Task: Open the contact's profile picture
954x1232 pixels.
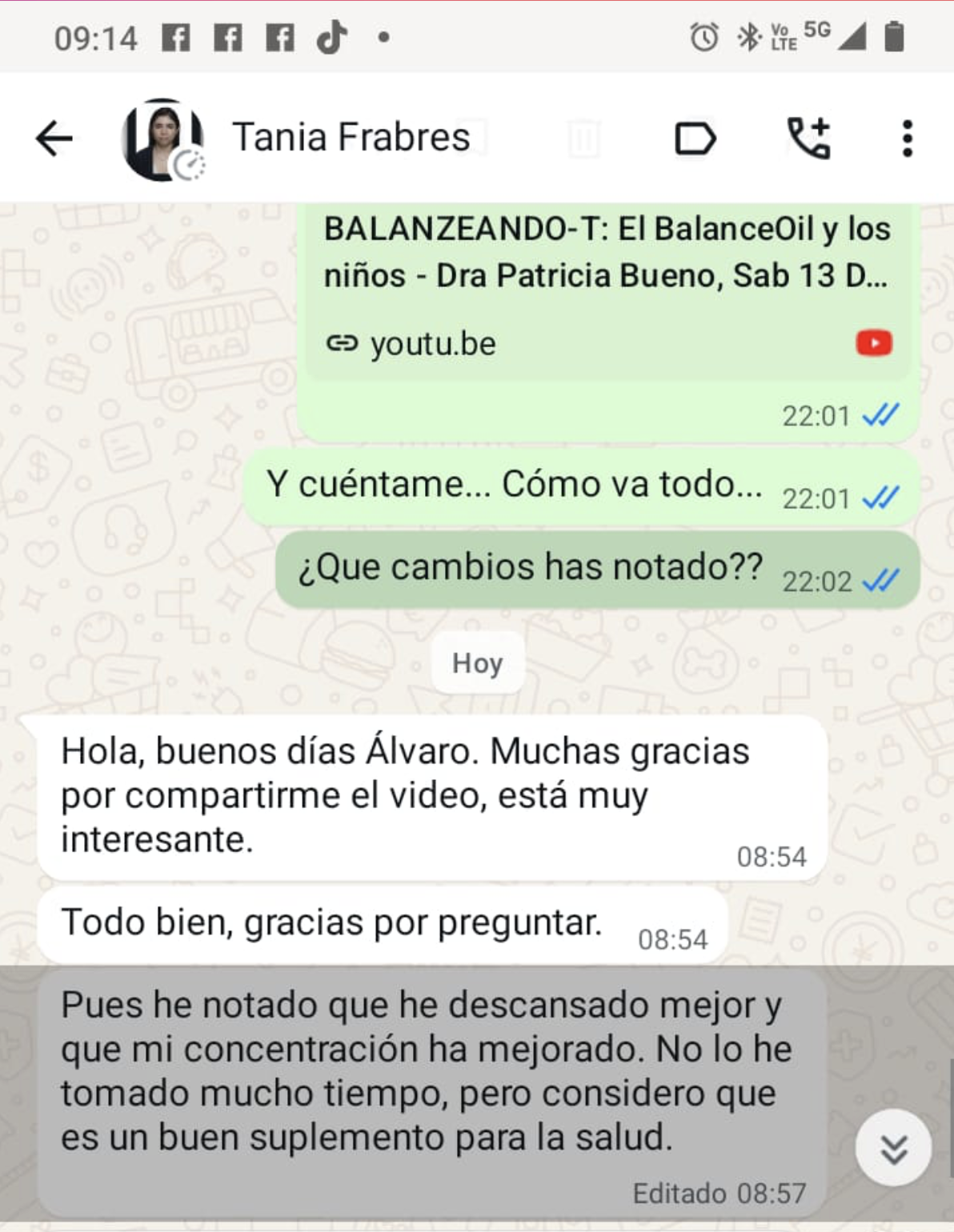Action: (162, 138)
